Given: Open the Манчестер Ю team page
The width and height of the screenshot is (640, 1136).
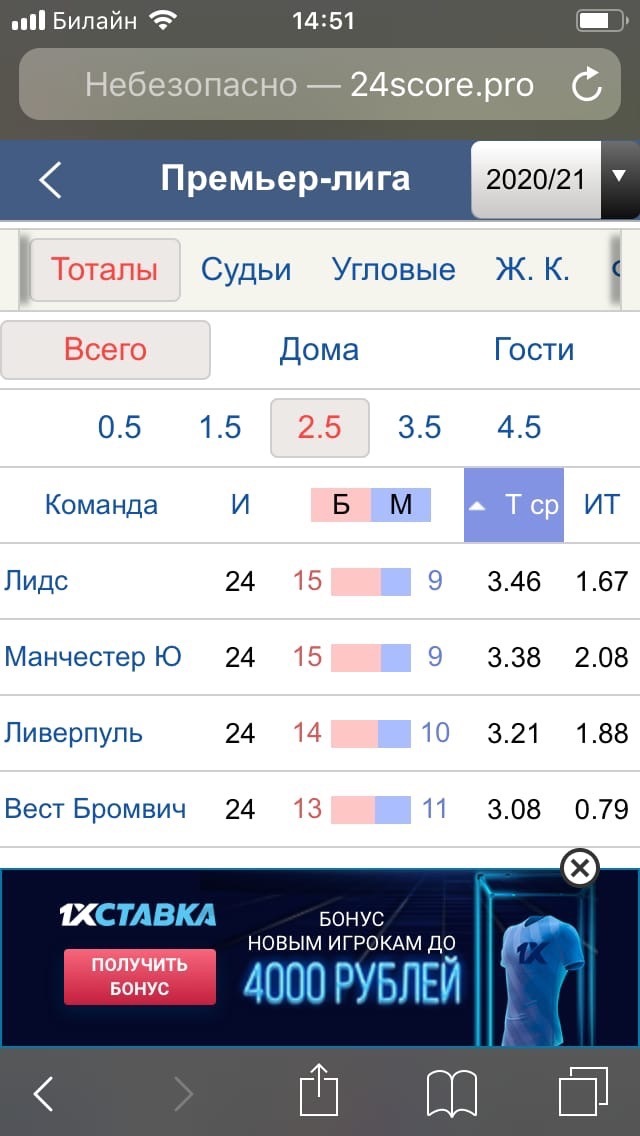Looking at the screenshot, I should point(93,657).
